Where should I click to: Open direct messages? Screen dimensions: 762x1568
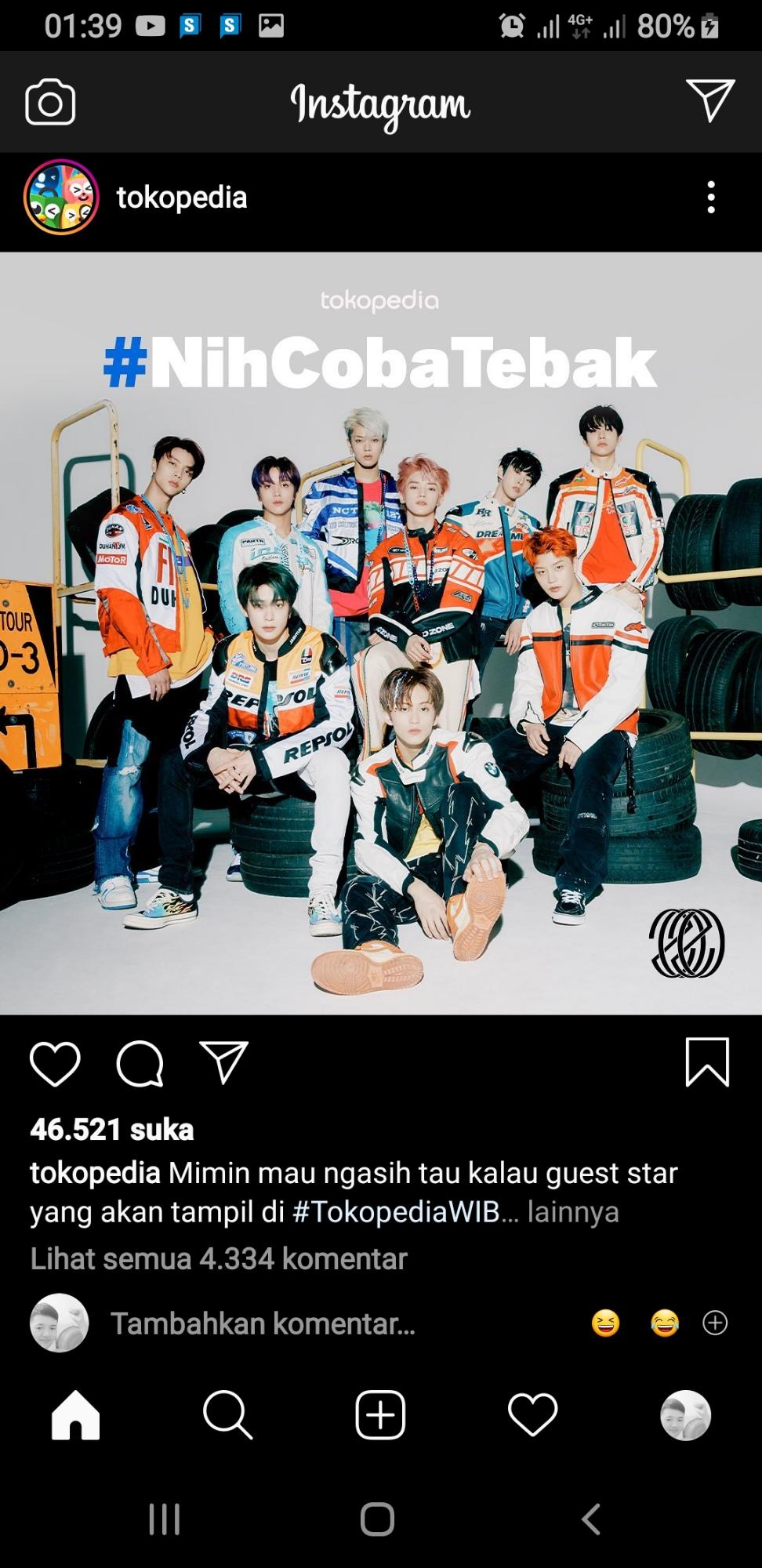(709, 100)
